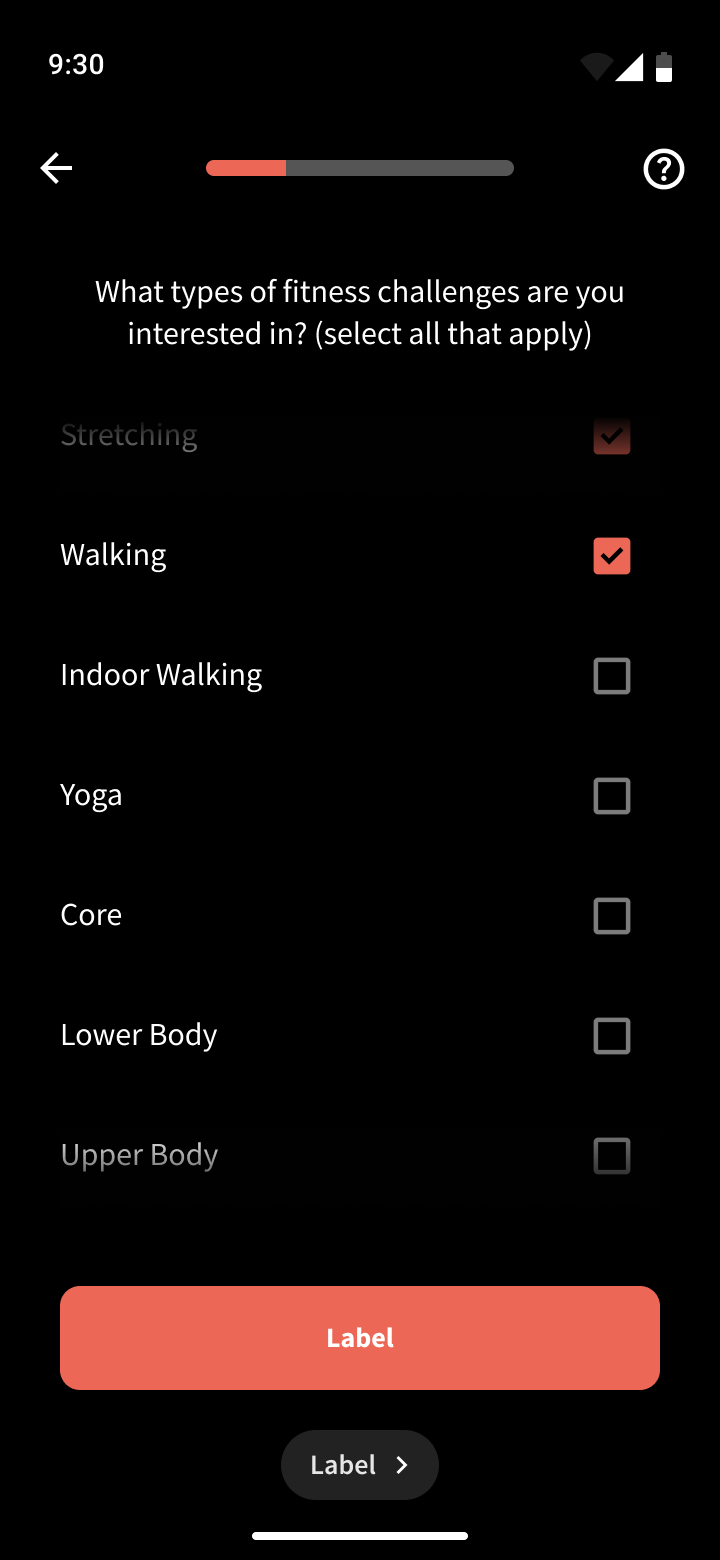
Task: Check the Yoga option
Action: pos(612,796)
